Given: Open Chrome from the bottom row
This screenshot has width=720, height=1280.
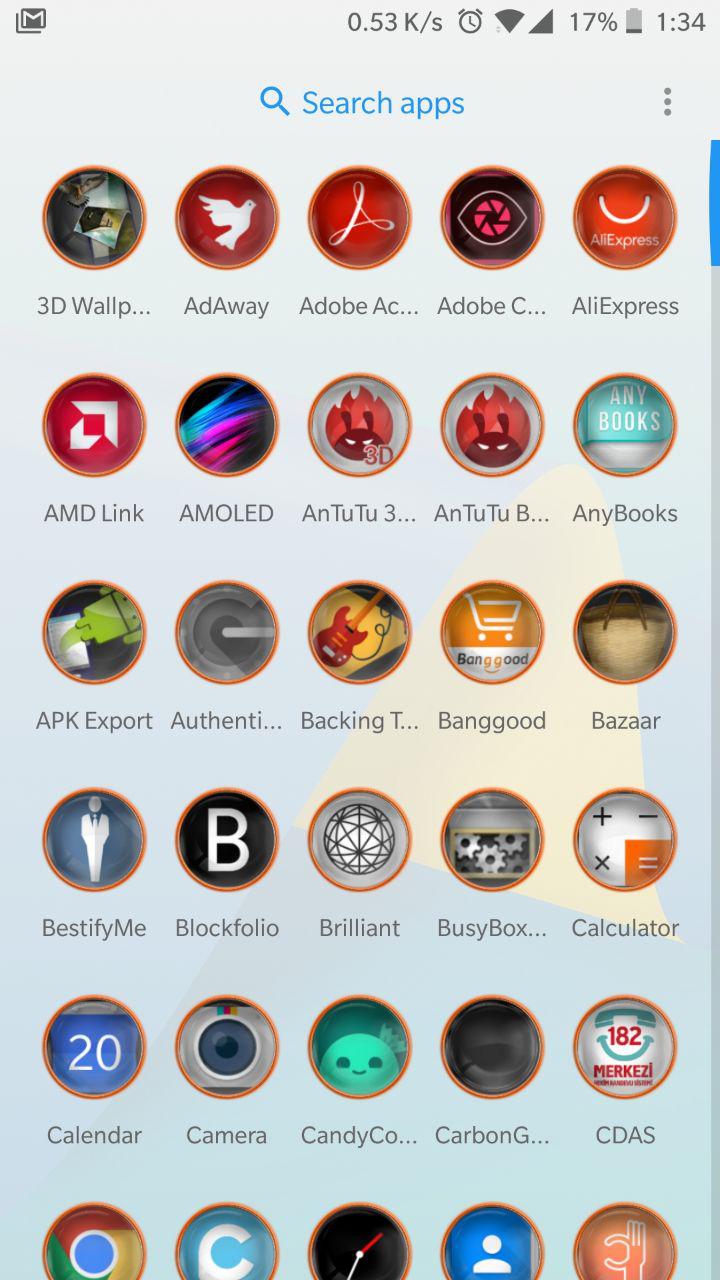Looking at the screenshot, I should click(x=94, y=1245).
